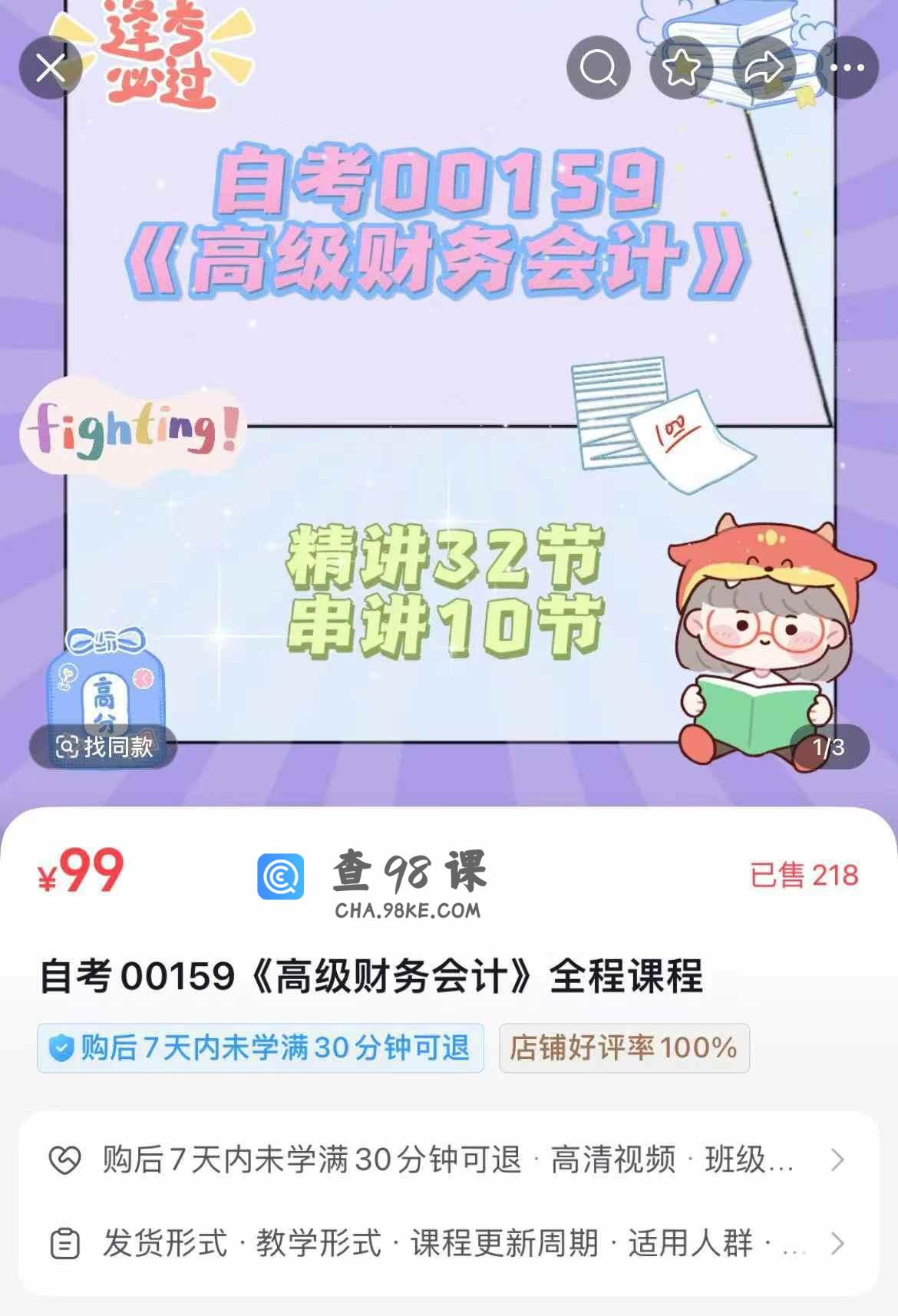This screenshot has height=1316, width=898.
Task: Open the service guarantees row with 高清视频
Action: [448, 1159]
